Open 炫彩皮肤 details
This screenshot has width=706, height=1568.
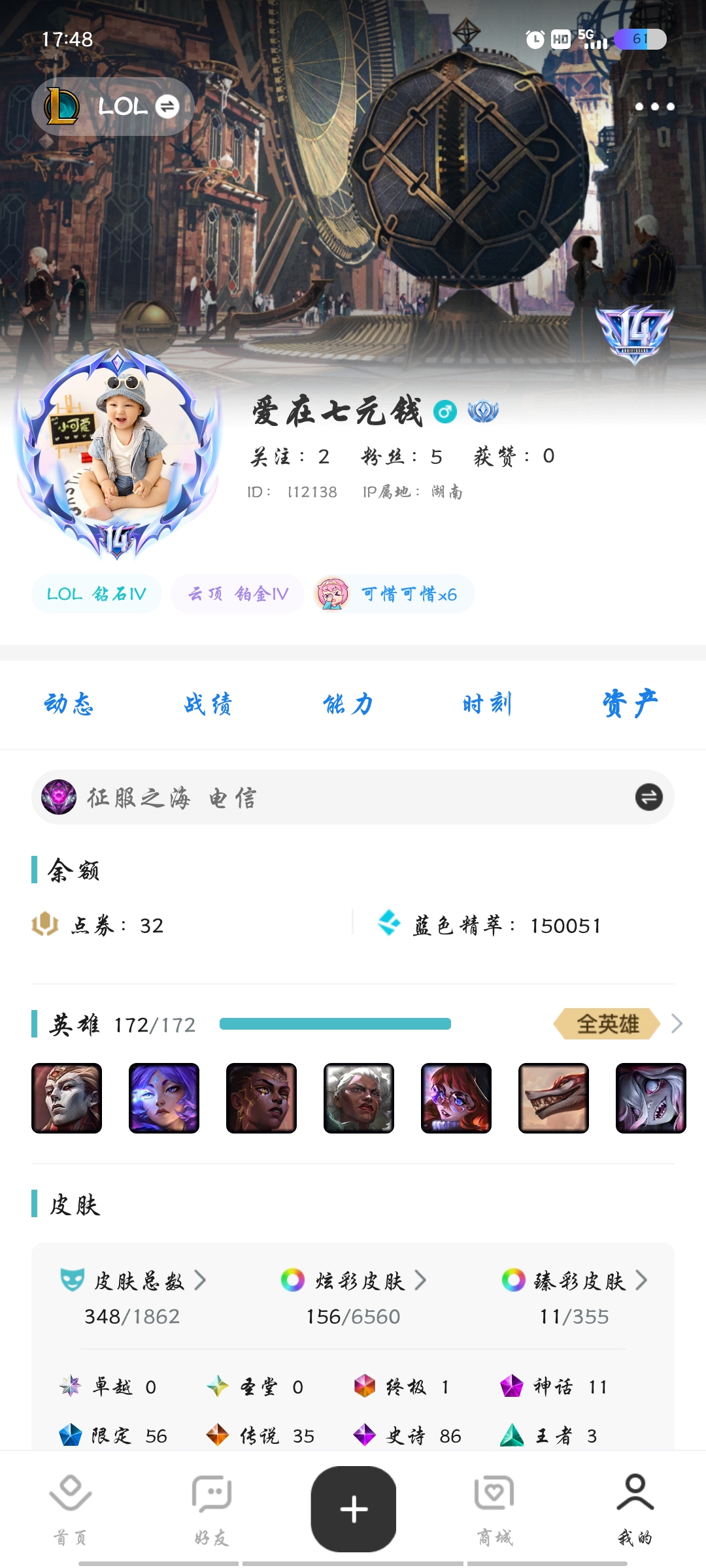click(x=354, y=1281)
